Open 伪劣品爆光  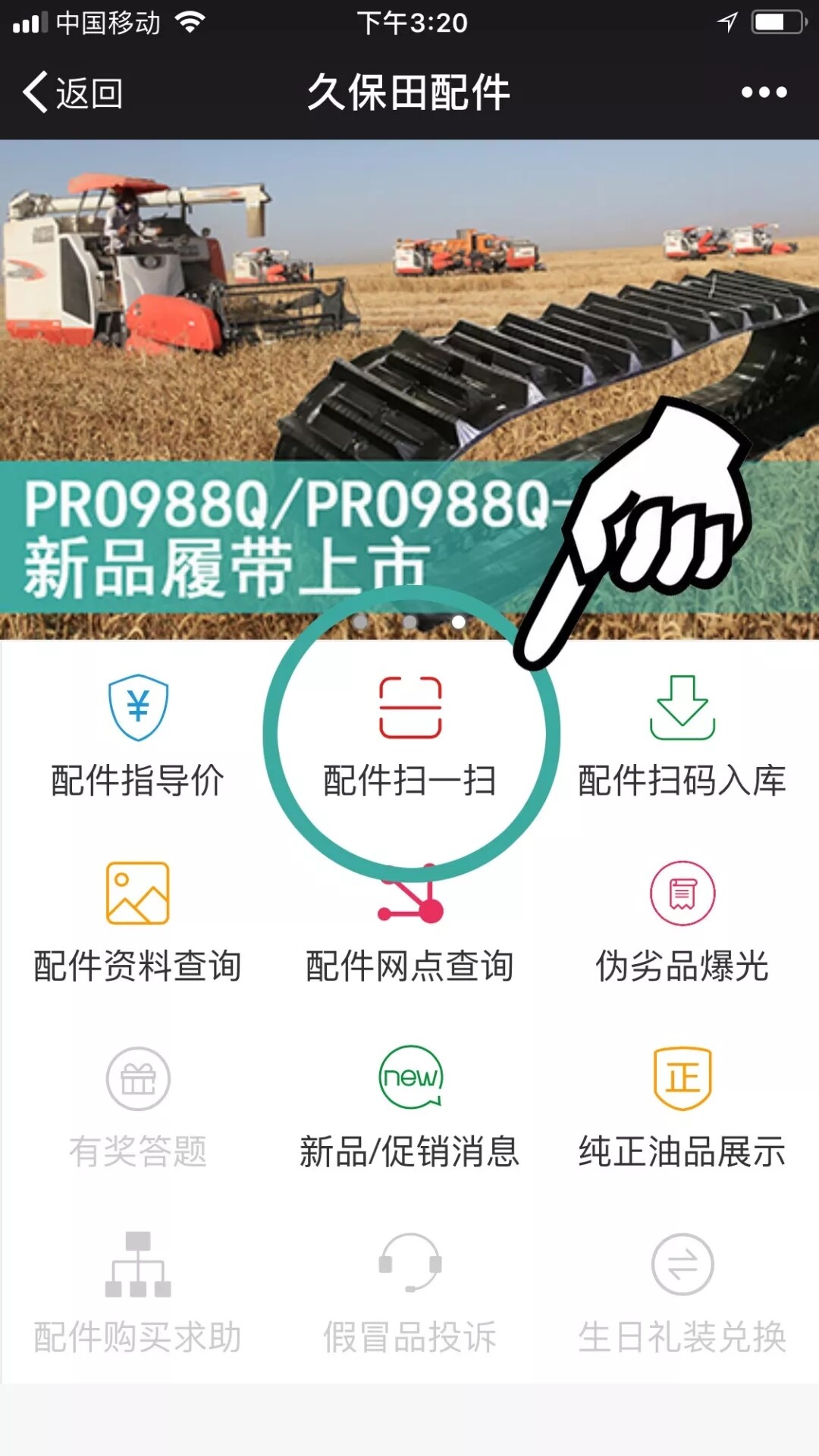pos(682,922)
